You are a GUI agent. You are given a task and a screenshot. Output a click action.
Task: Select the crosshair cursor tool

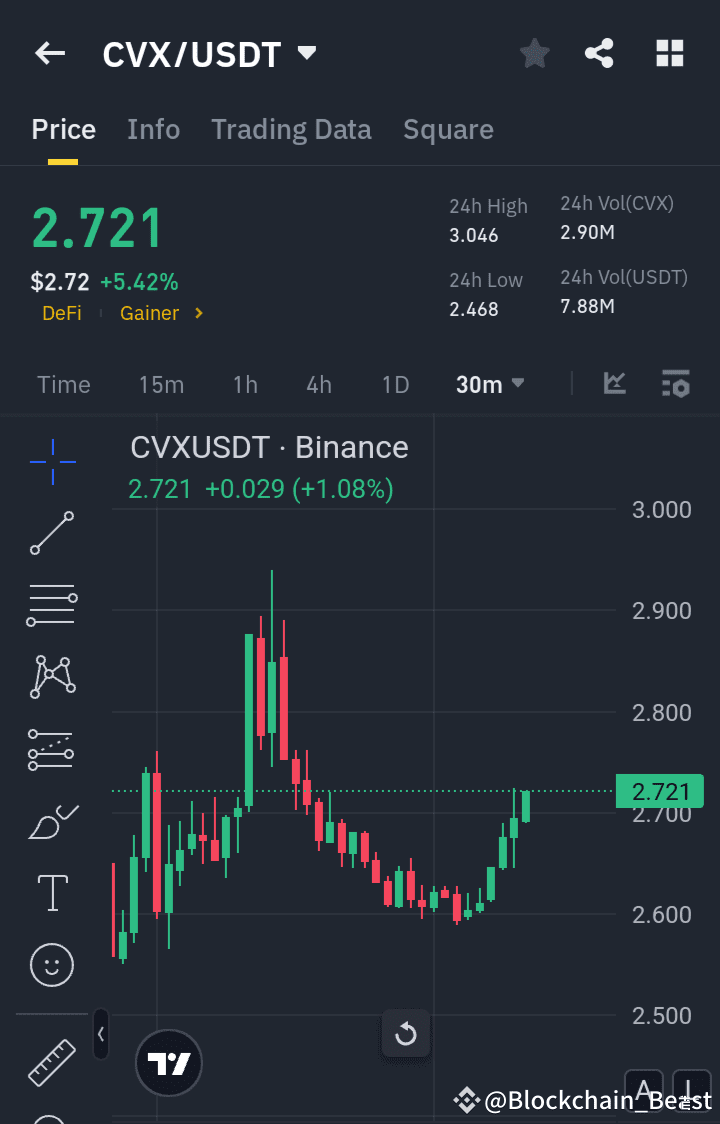[52, 461]
